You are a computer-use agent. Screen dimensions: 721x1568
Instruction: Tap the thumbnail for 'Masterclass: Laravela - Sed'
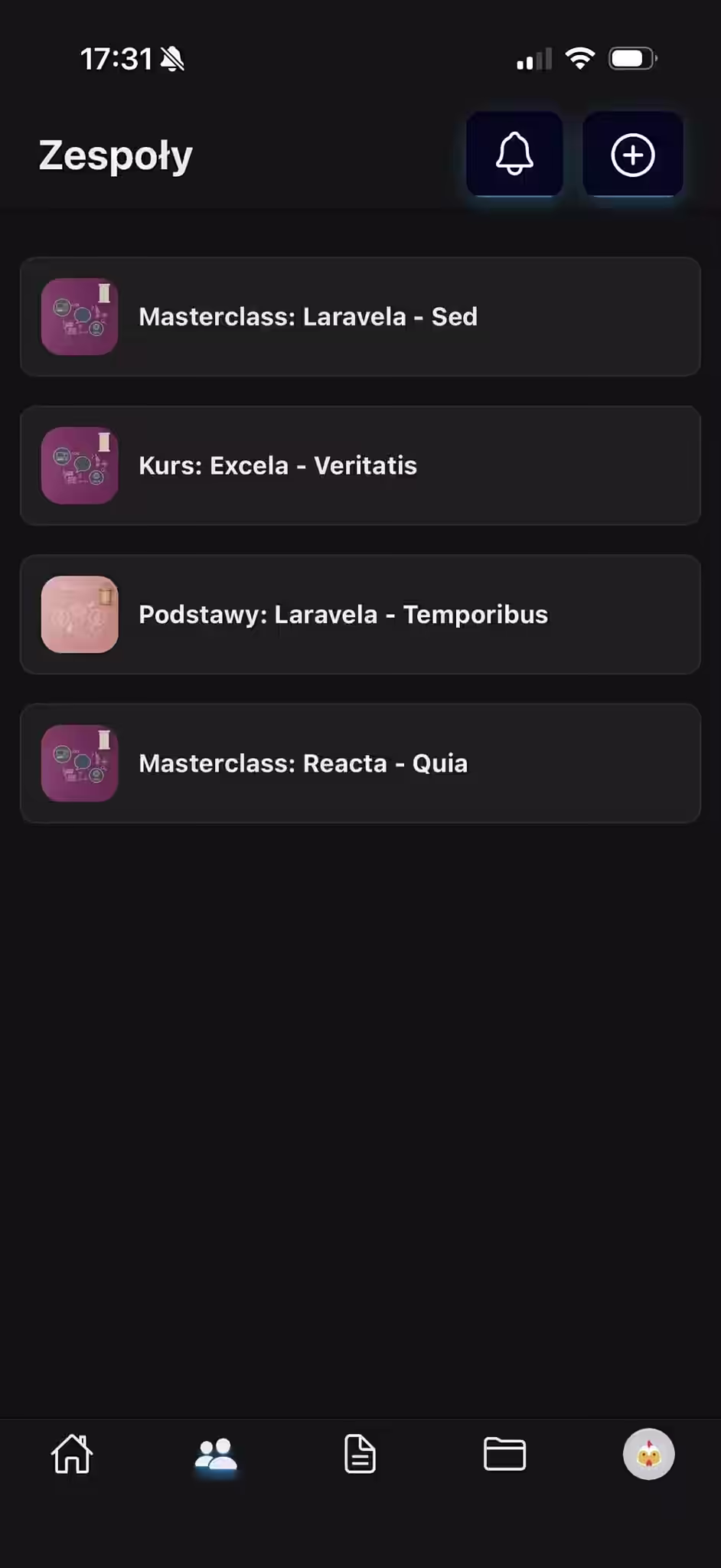click(80, 316)
